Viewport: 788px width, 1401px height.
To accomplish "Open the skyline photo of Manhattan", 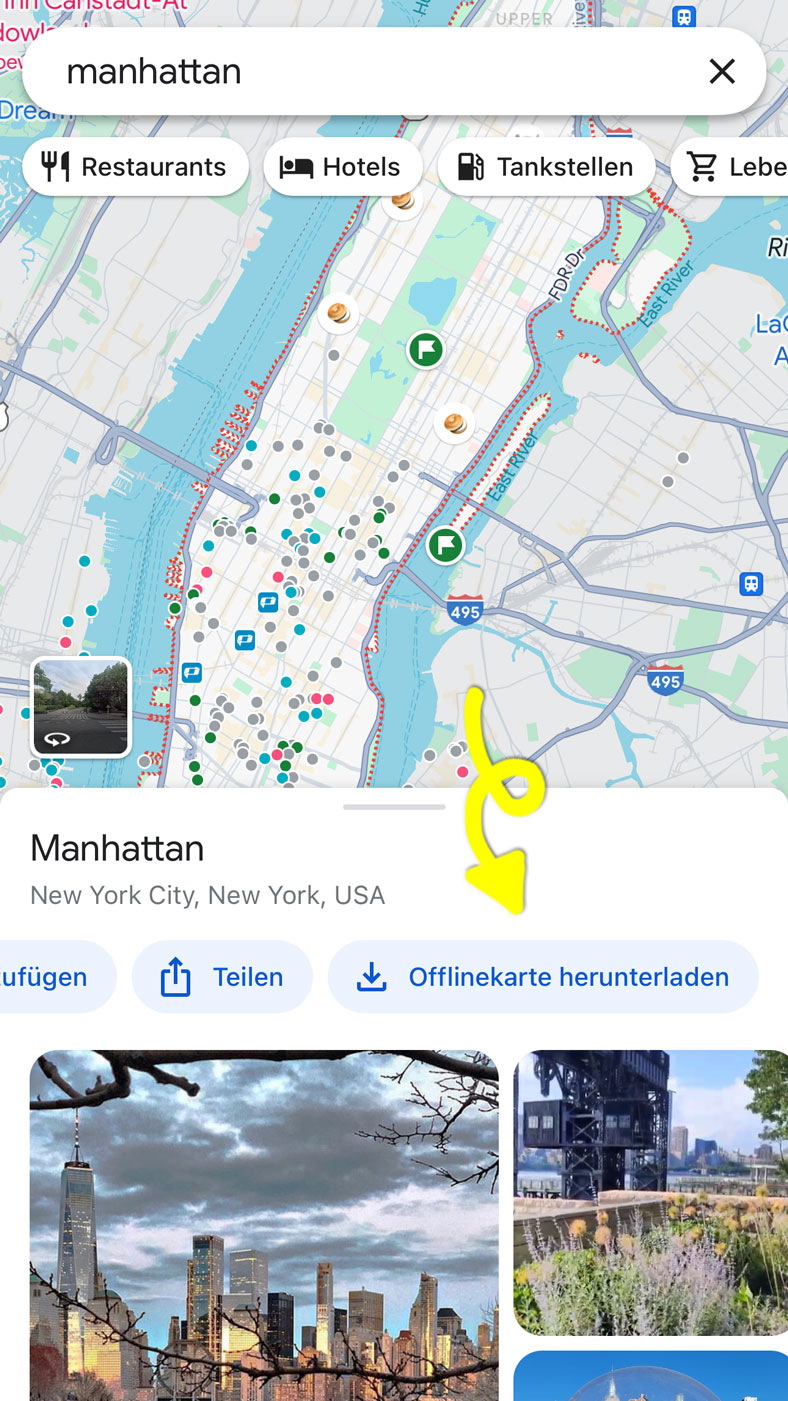I will click(x=264, y=1225).
